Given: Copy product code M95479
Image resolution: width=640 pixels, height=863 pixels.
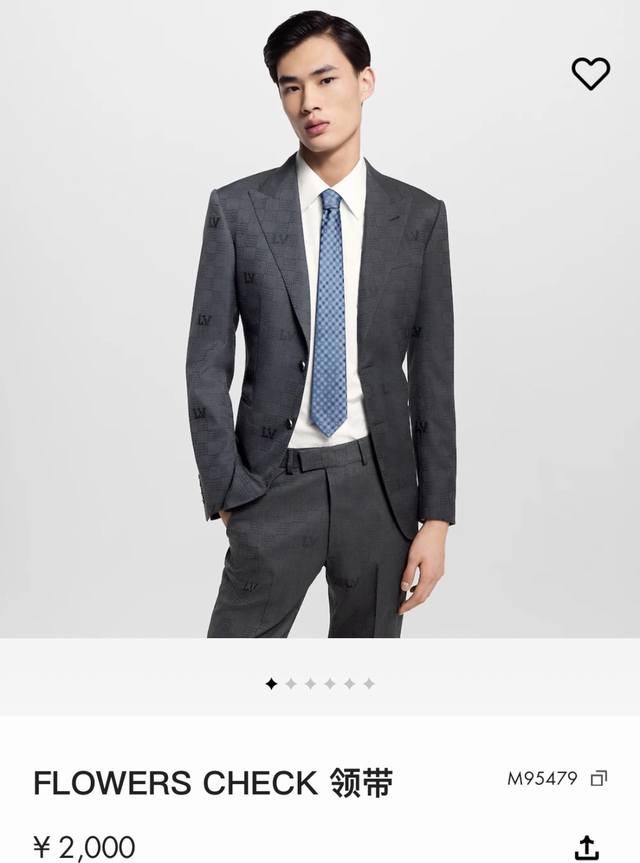Looking at the screenshot, I should tap(598, 778).
